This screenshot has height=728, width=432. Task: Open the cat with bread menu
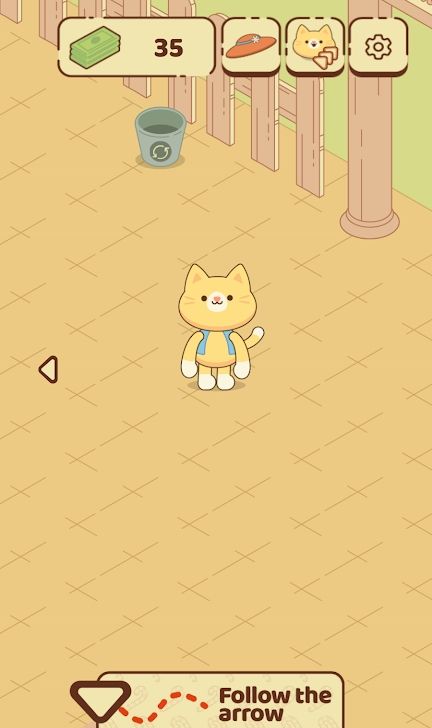(314, 46)
